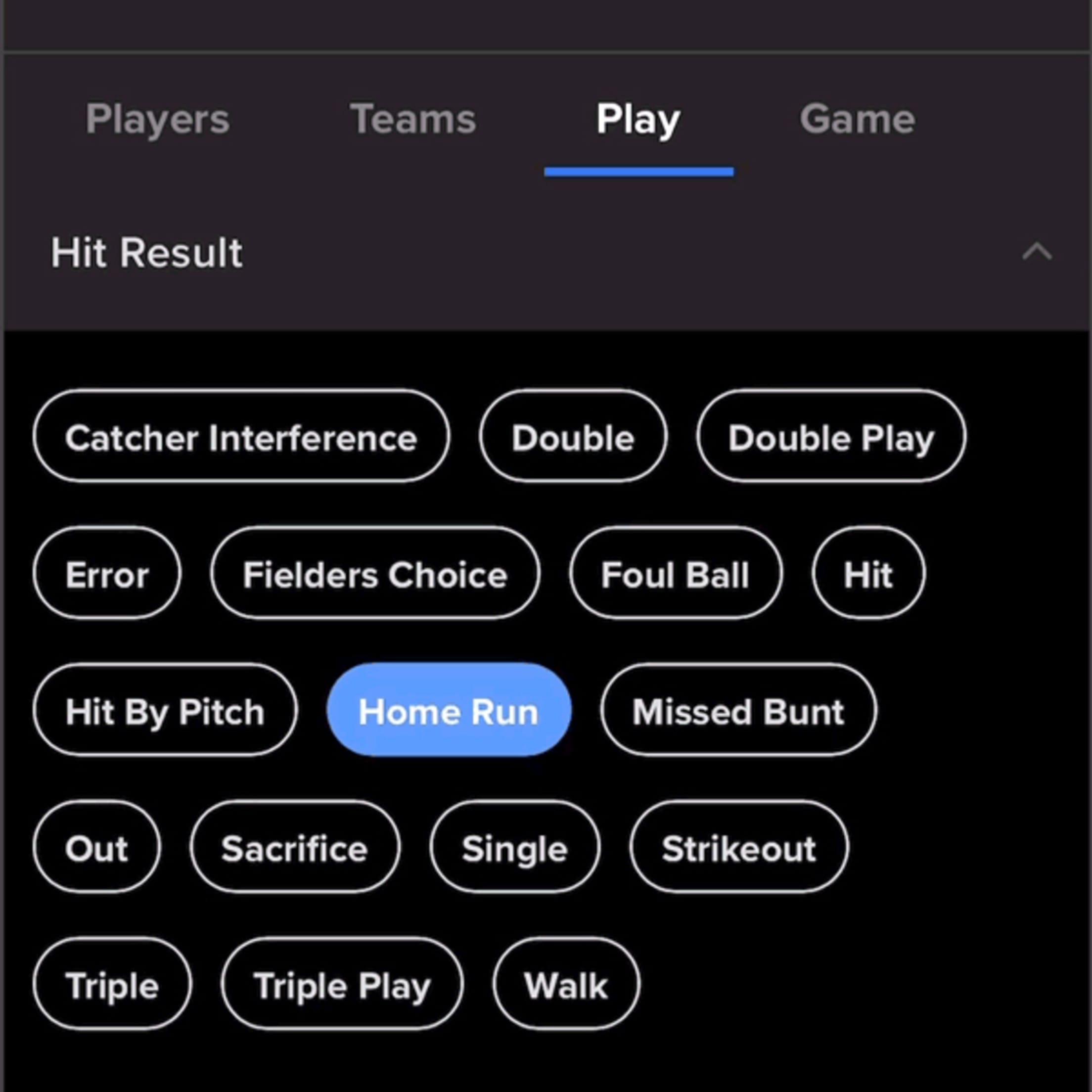Image resolution: width=1092 pixels, height=1092 pixels.
Task: Deselect the Home Run chip
Action: pyautogui.click(x=448, y=710)
